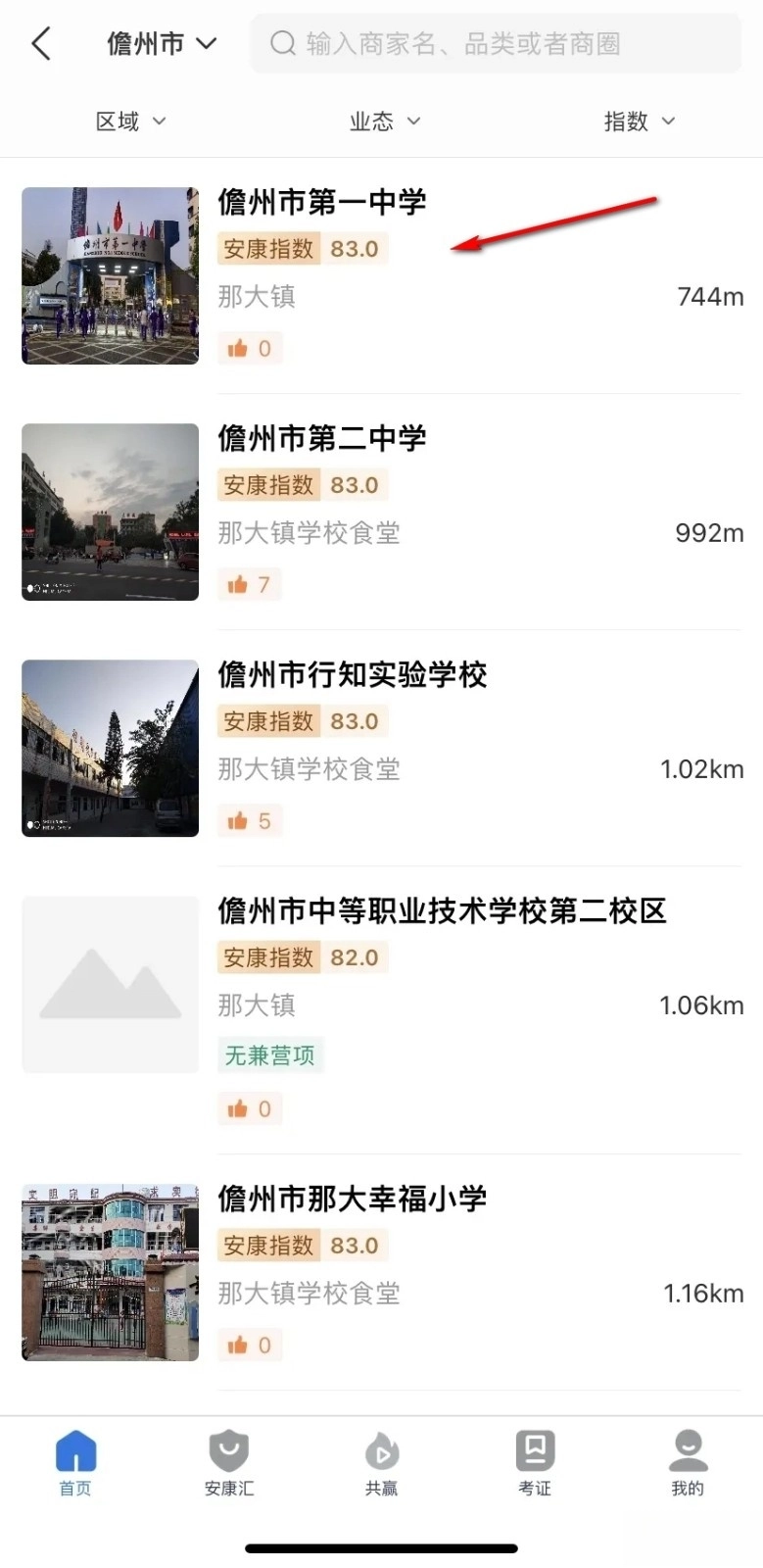Expand the 区域 filter
Viewport: 763px width, 1568px height.
pos(130,122)
